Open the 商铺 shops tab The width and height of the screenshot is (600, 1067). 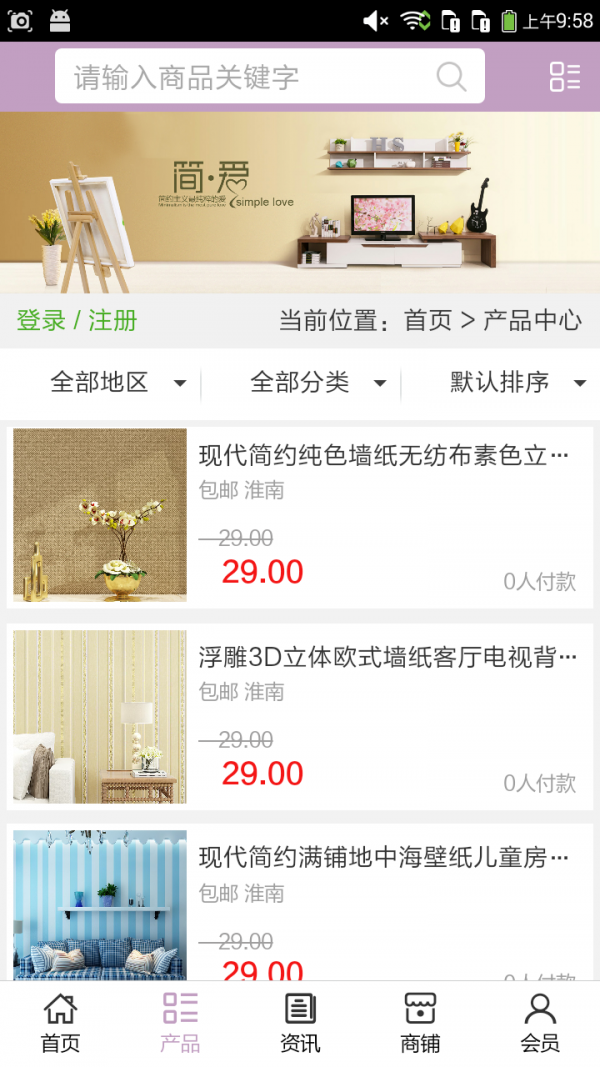pyautogui.click(x=420, y=1023)
